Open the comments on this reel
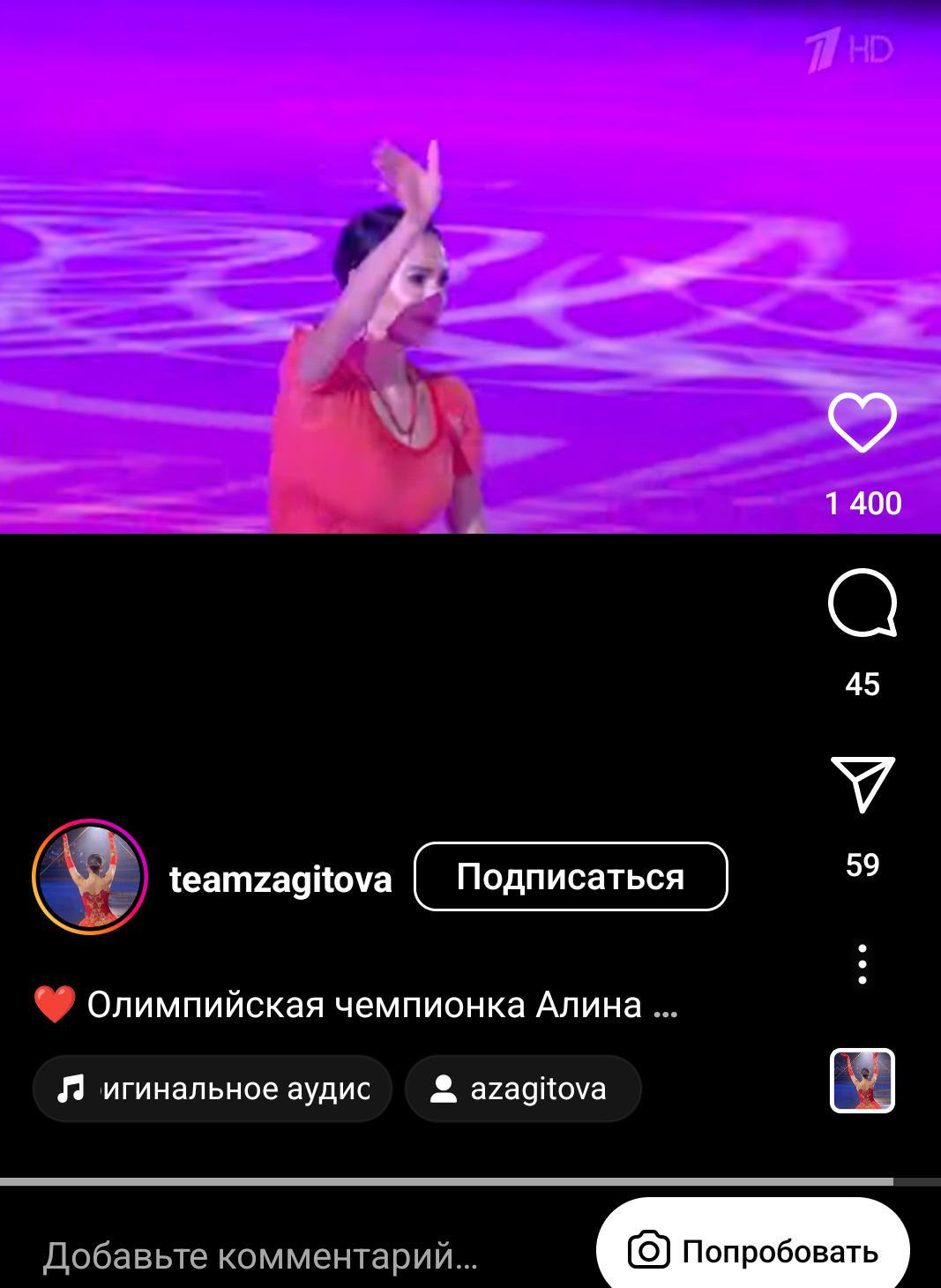 point(863,603)
